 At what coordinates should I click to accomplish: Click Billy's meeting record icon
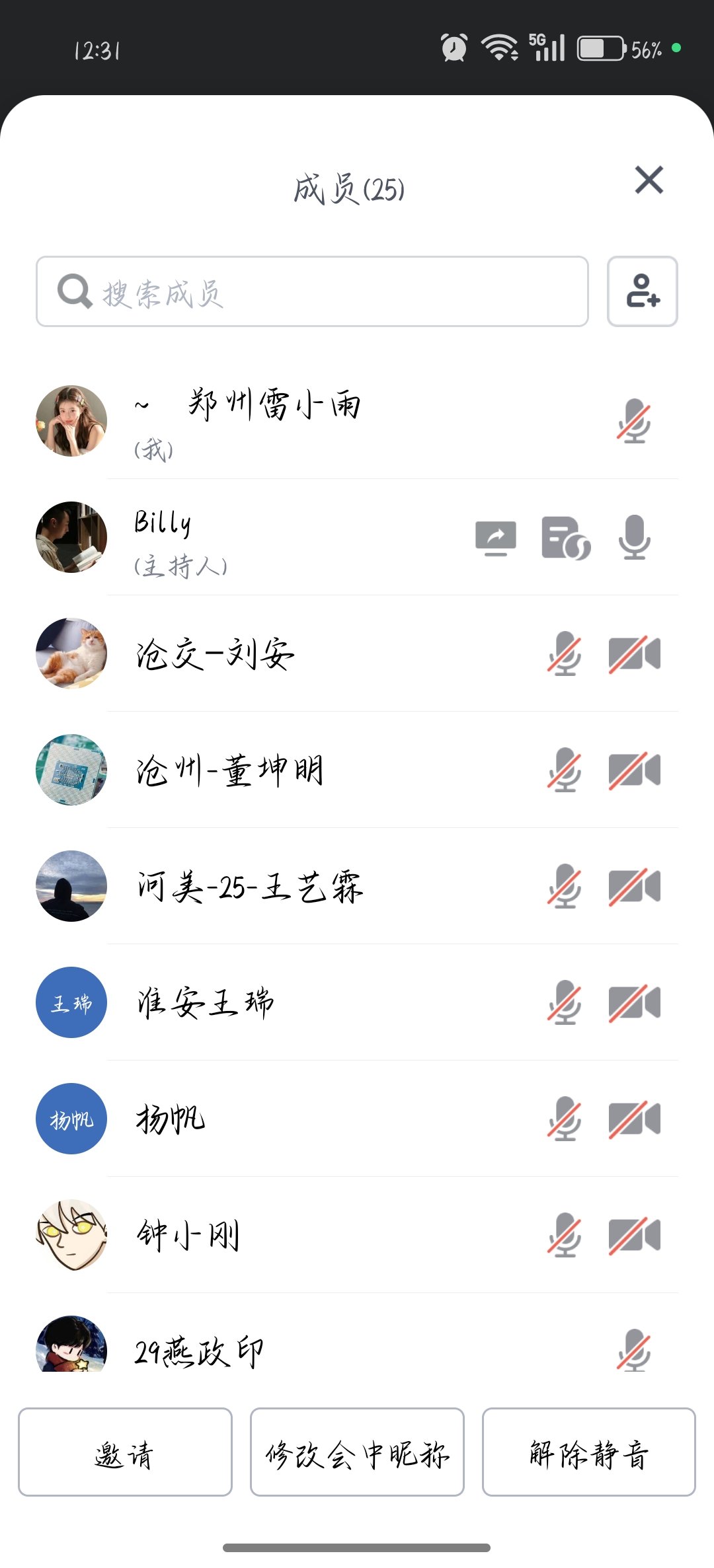tap(565, 537)
